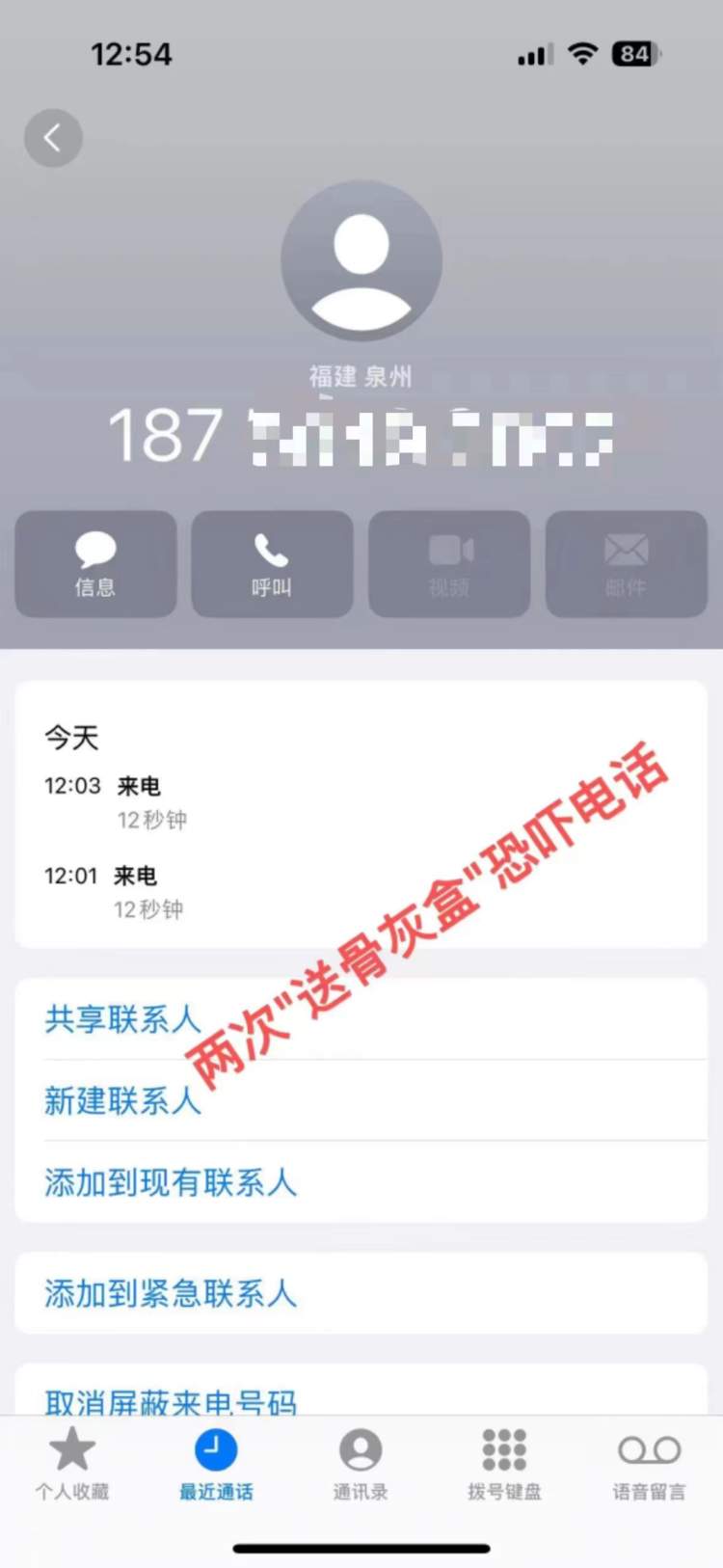The width and height of the screenshot is (723, 1568).
Task: Open the 最近通话 tab
Action: tap(216, 1464)
